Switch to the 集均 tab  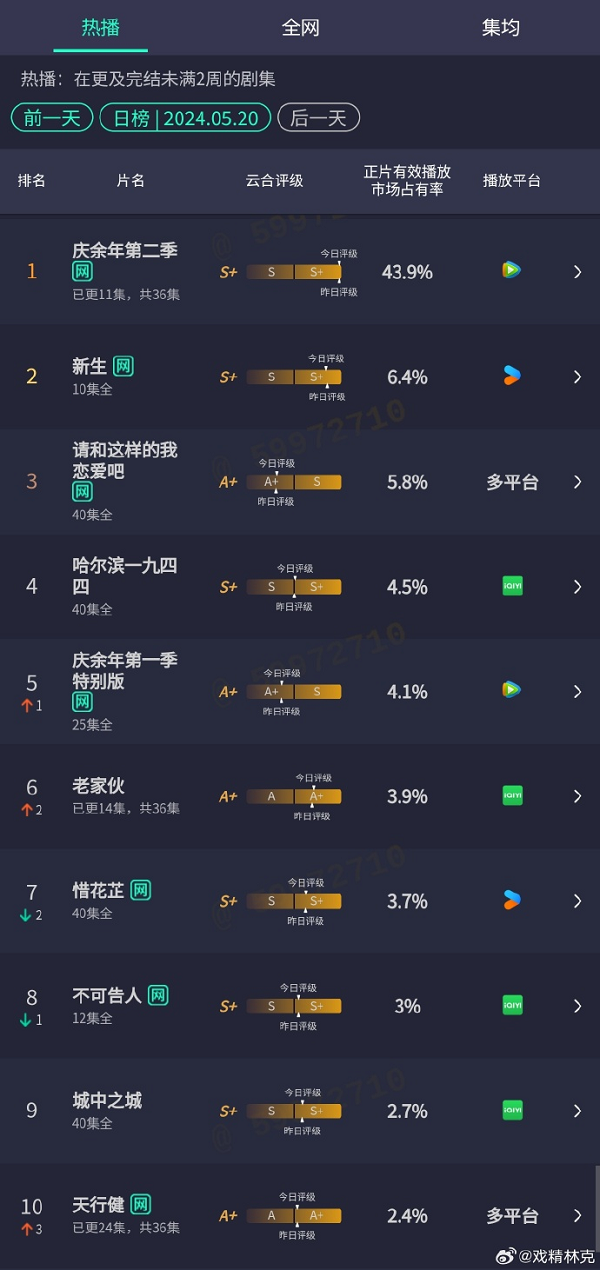pos(500,27)
